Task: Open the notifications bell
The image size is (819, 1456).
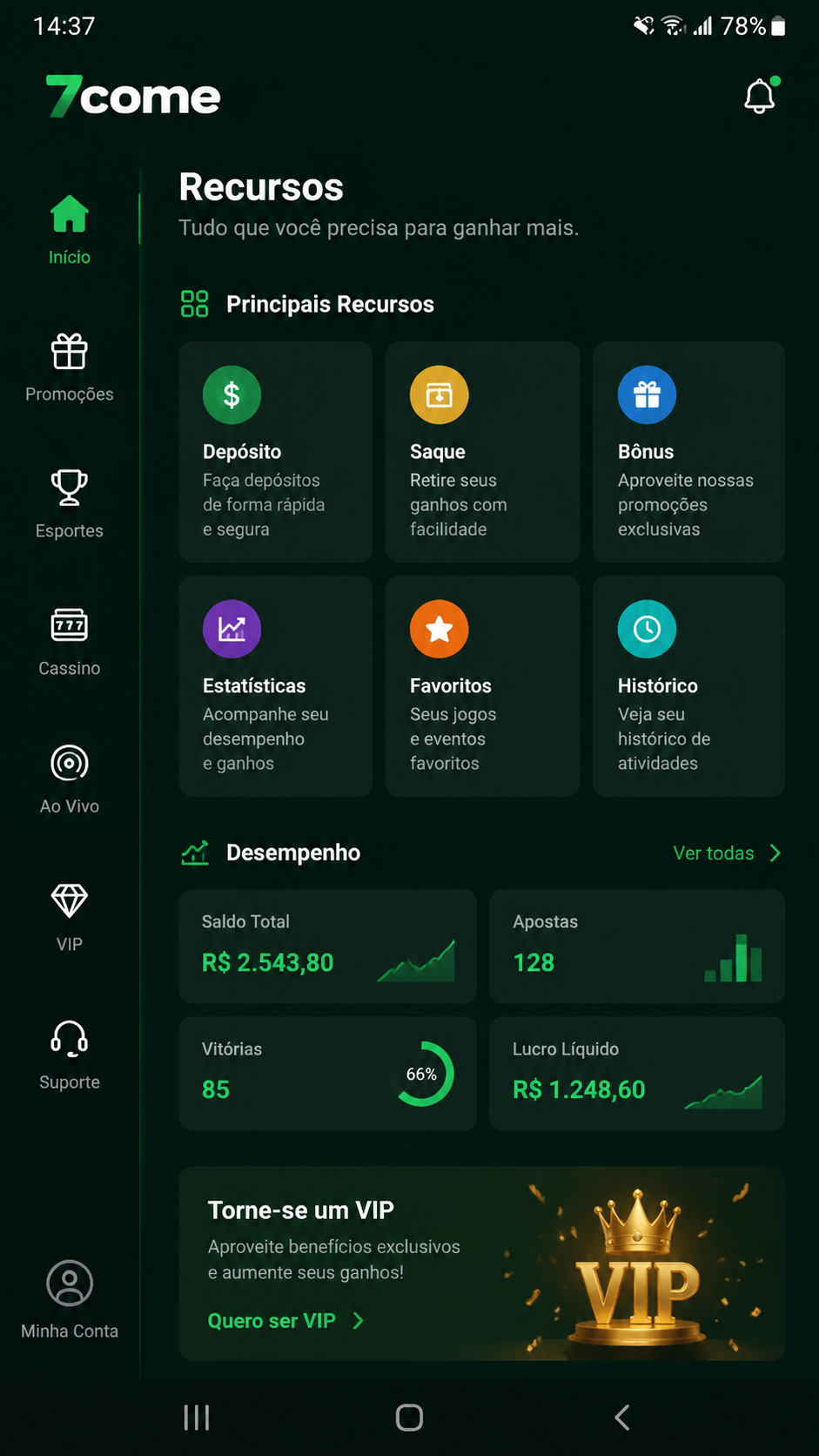Action: coord(761,96)
